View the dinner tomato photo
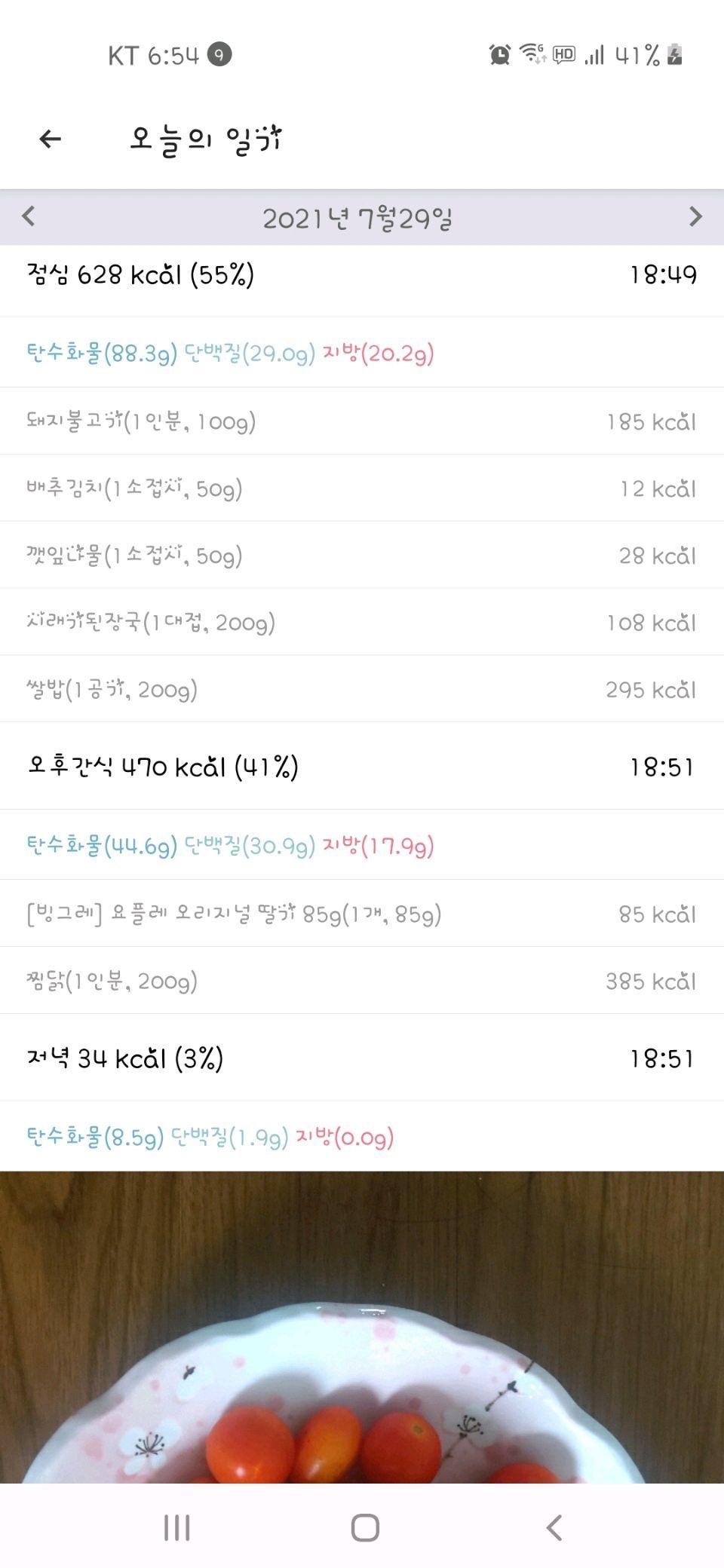This screenshot has height=1568, width=724. (362, 1327)
